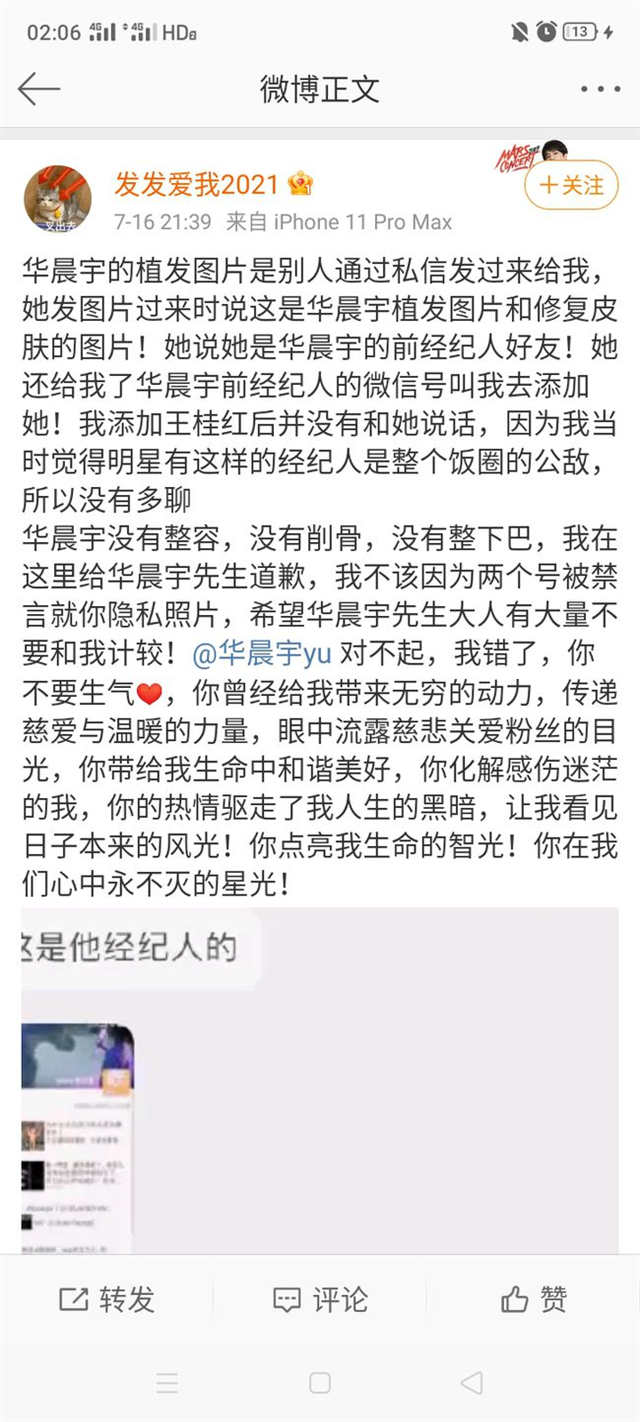Follow 发发爱我2021 with +关注
Viewport: 640px width, 1422px height.
point(572,186)
